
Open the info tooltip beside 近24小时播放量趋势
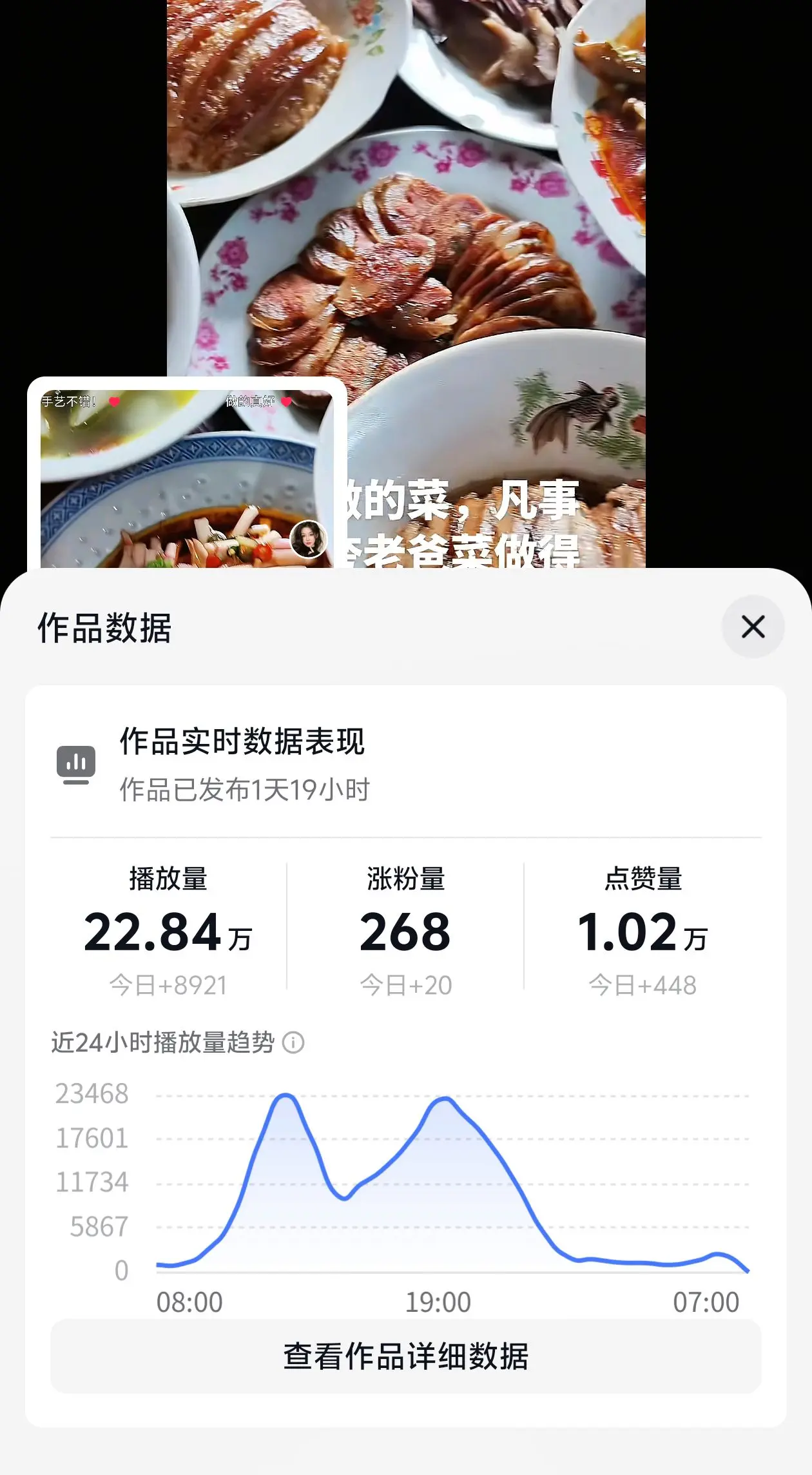pos(296,1042)
